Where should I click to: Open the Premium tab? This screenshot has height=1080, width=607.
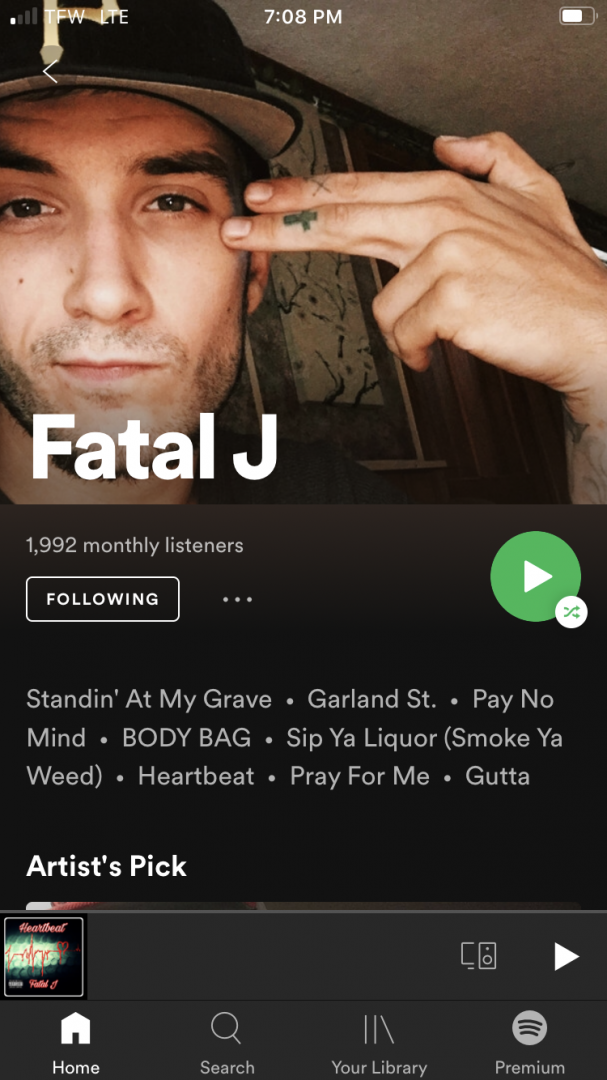pyautogui.click(x=530, y=1041)
